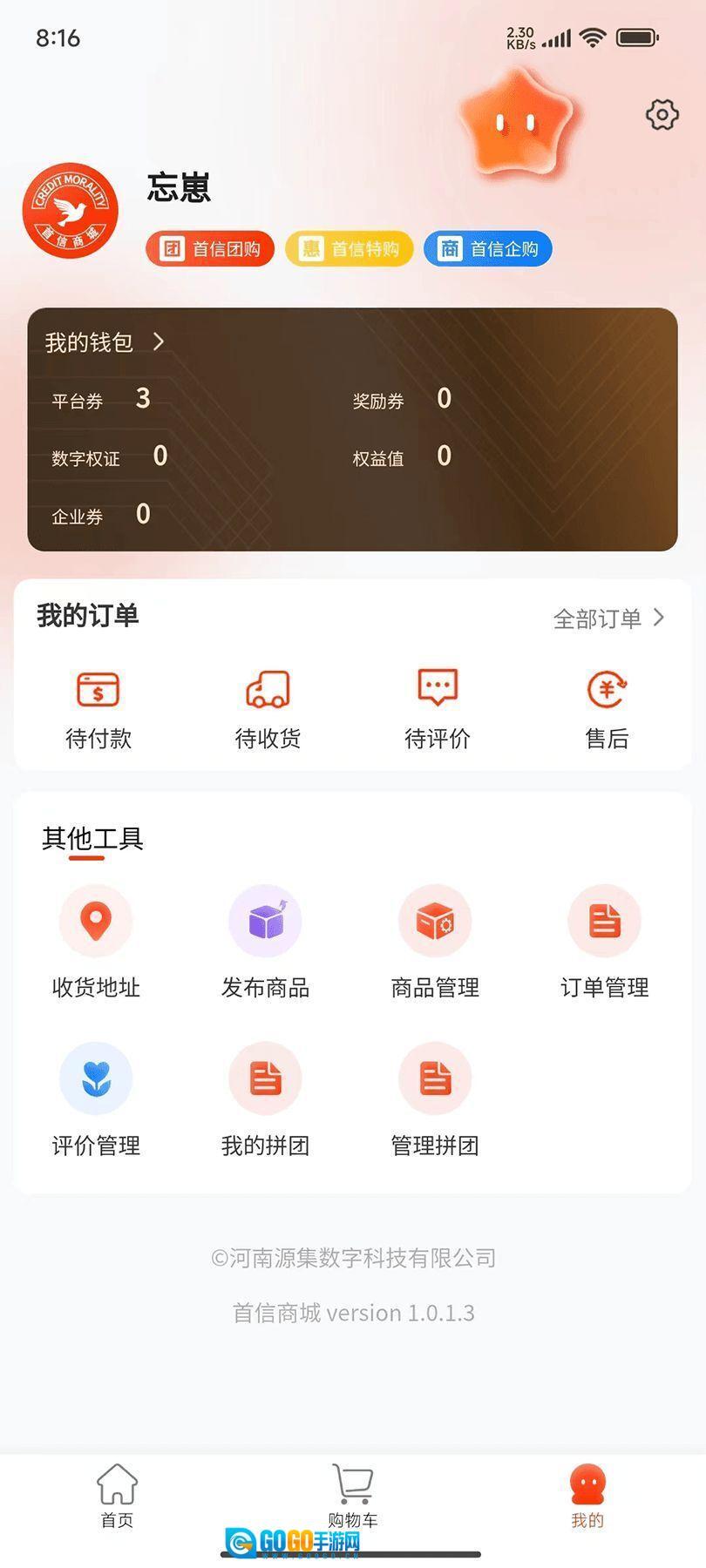Click the blue 首信企购 badge
This screenshot has height=1568, width=706.
click(487, 248)
